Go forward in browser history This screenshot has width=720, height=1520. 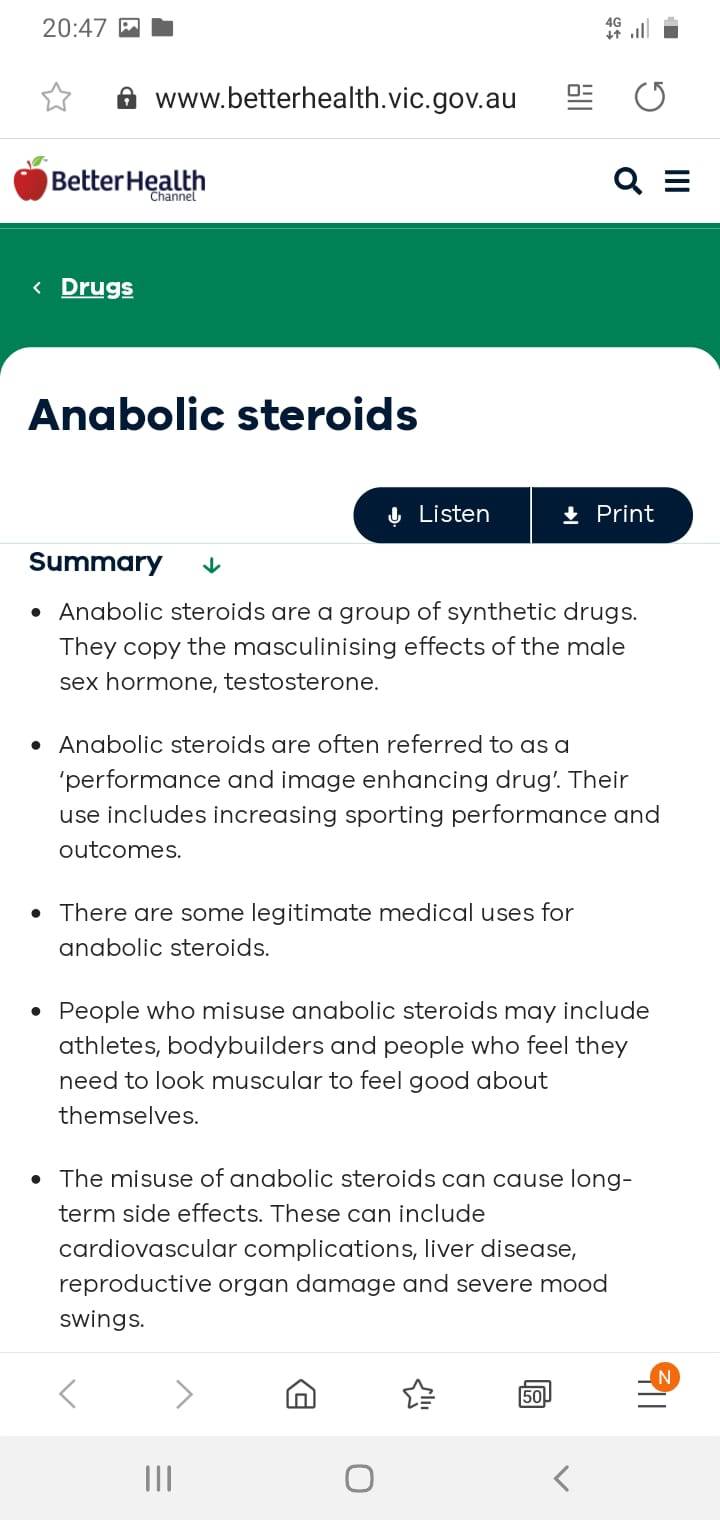[184, 1393]
